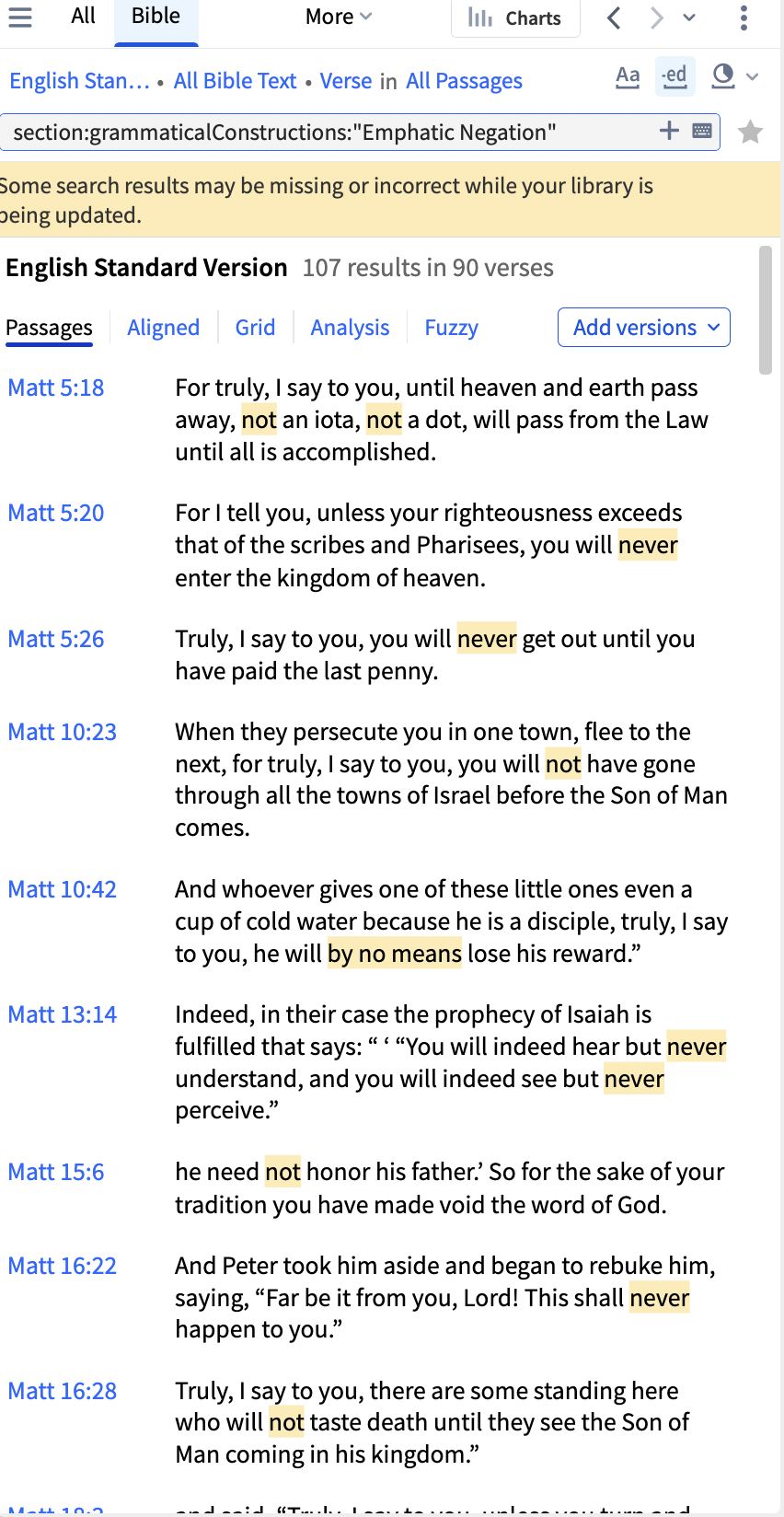The image size is (784, 1517).
Task: Toggle the match all word forms option
Action: (x=674, y=76)
